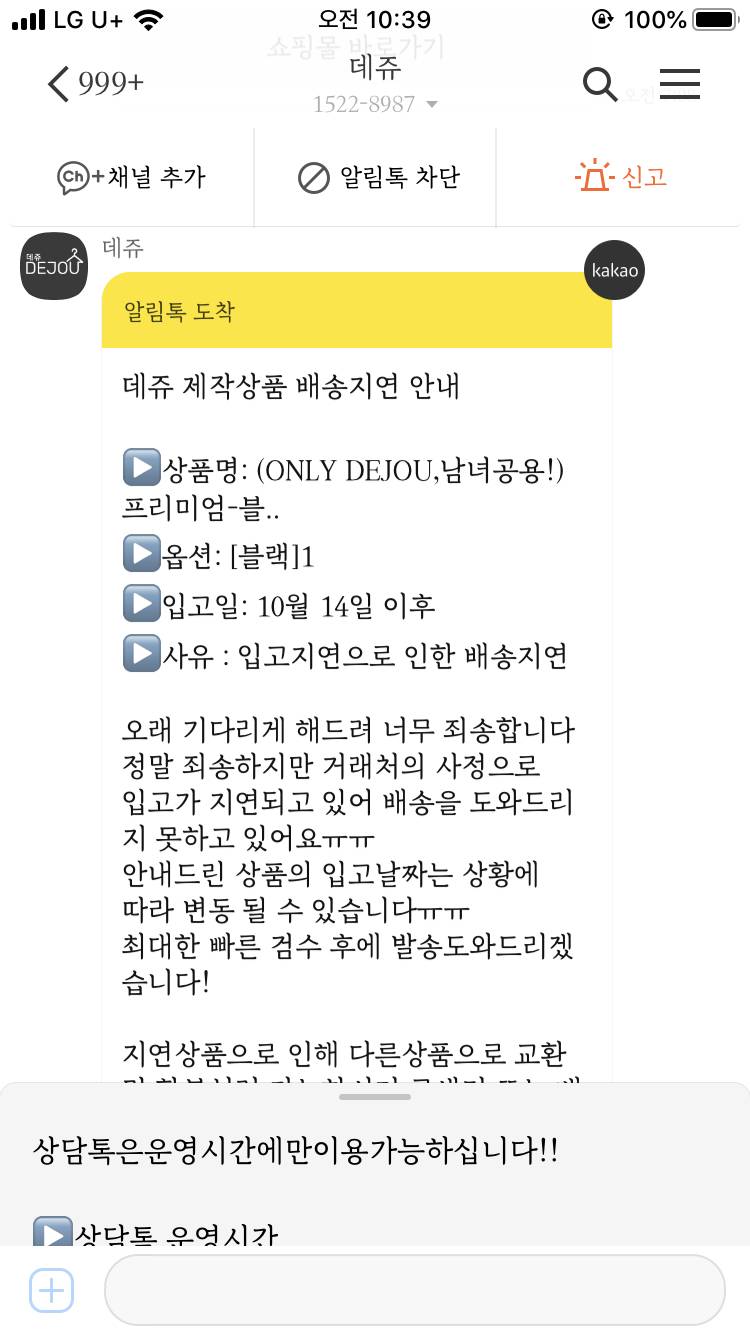Tap the kakao badge on the message
The image size is (750, 1334).
click(x=614, y=269)
